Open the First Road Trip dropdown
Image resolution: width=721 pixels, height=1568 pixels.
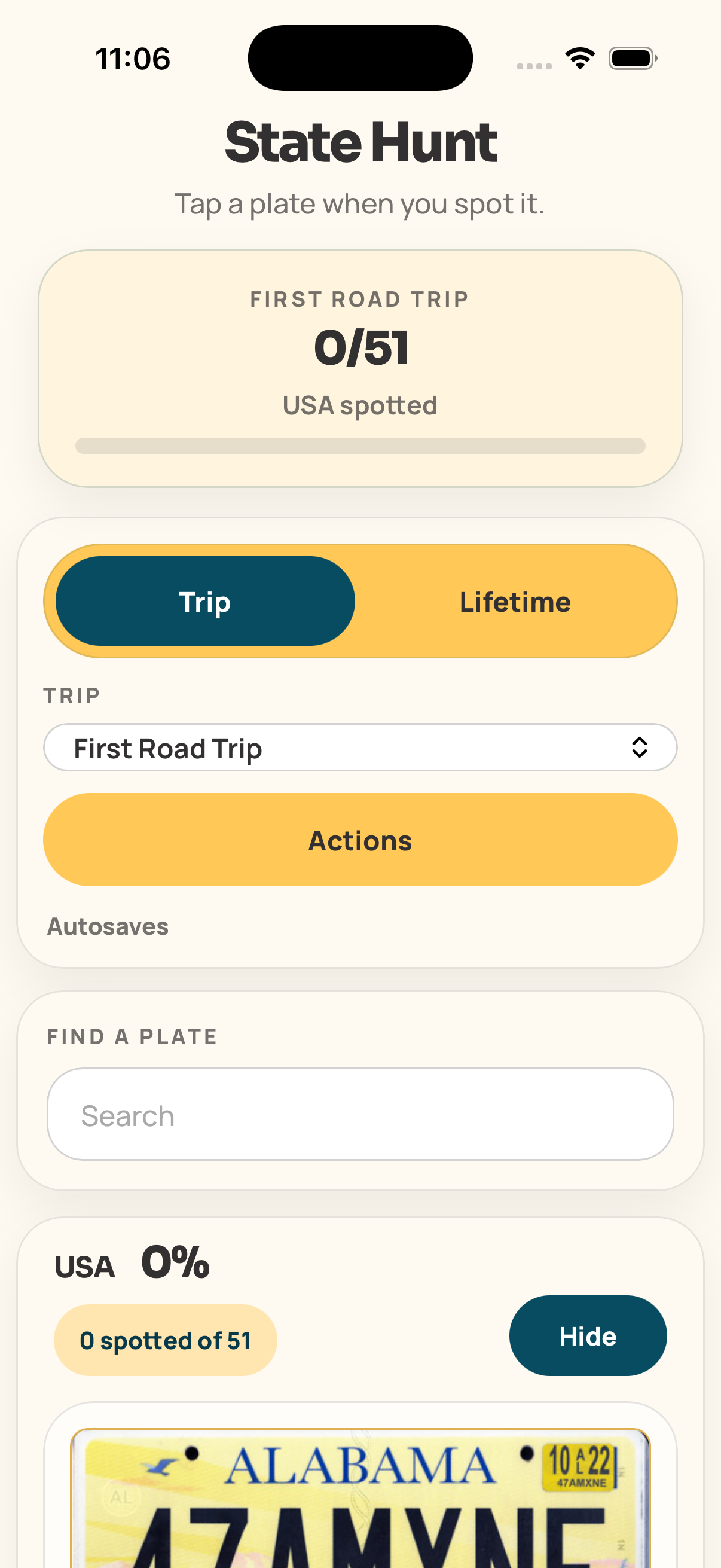point(360,748)
